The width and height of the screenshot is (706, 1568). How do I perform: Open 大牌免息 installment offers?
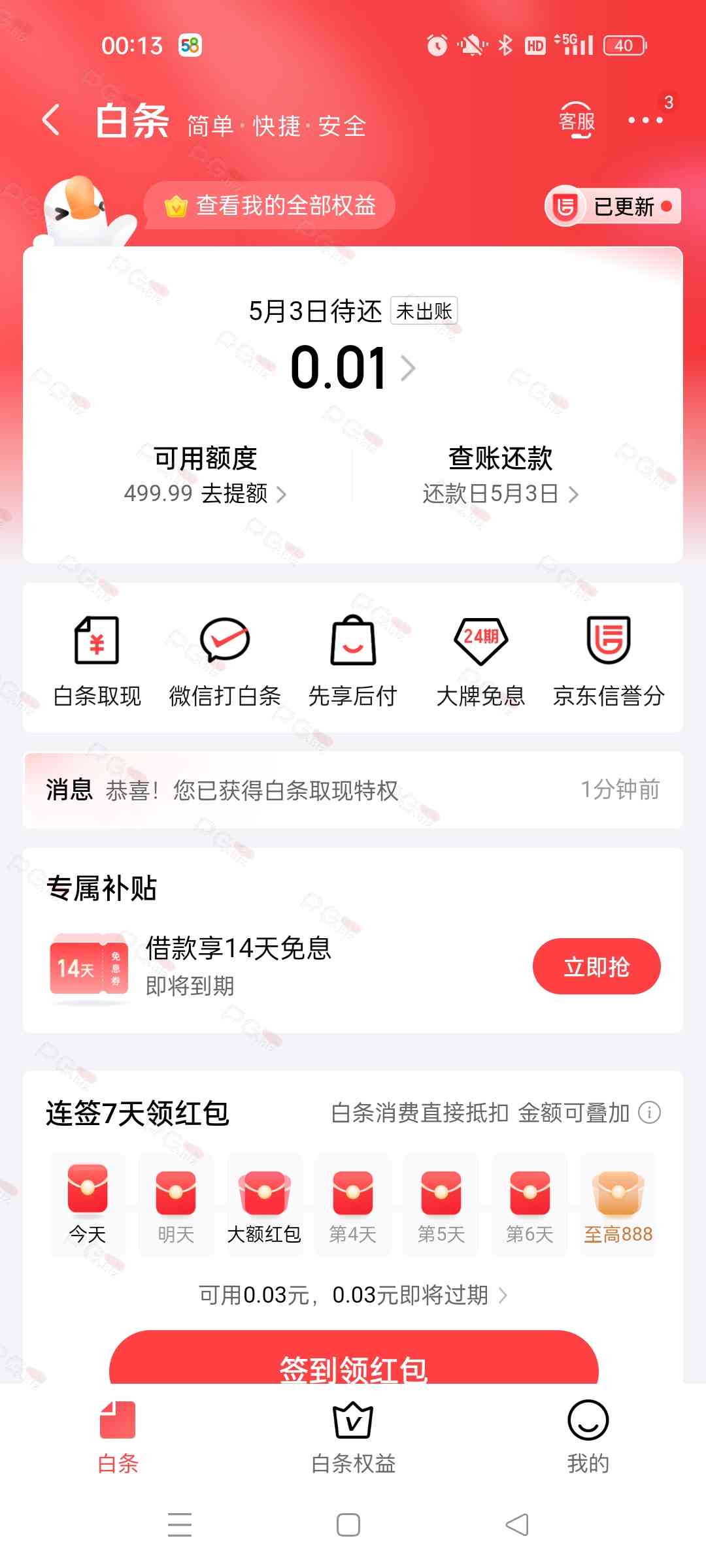pyautogui.click(x=480, y=660)
